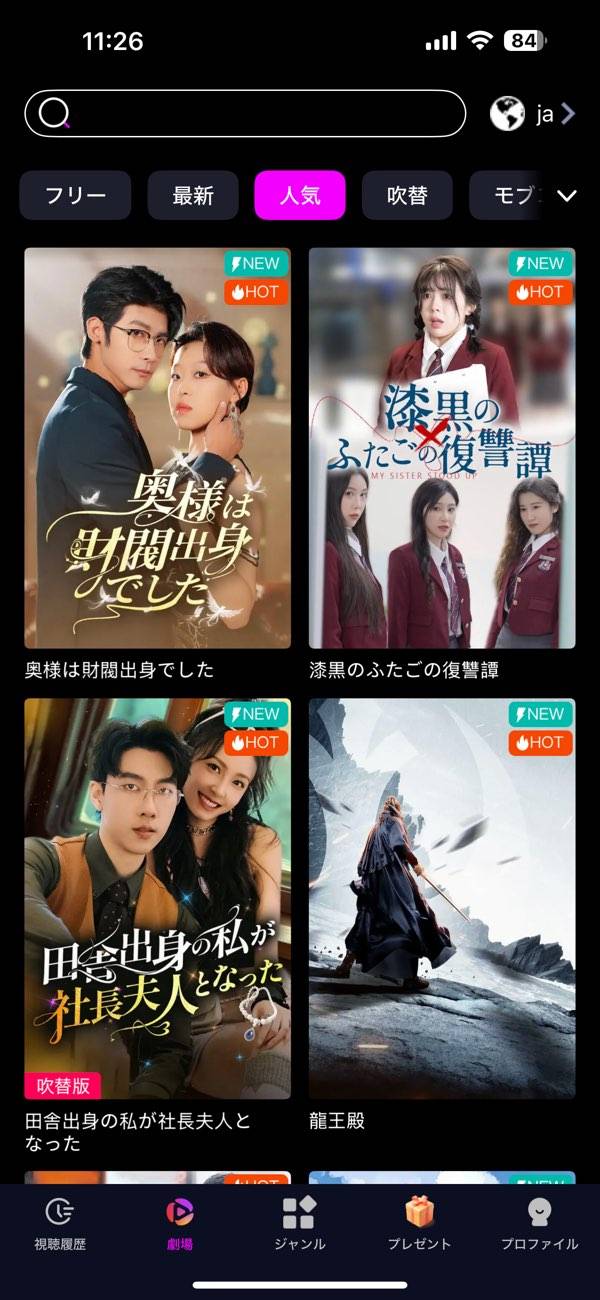Open 田舎出身の私が社長夫人となった

(x=158, y=898)
